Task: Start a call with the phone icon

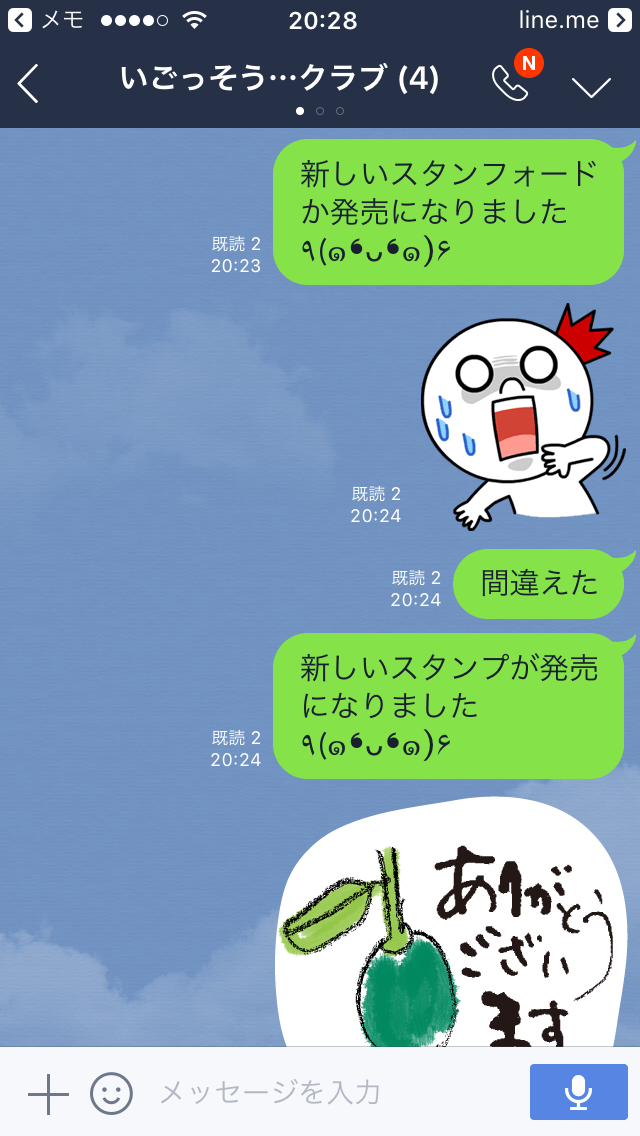Action: (x=511, y=84)
